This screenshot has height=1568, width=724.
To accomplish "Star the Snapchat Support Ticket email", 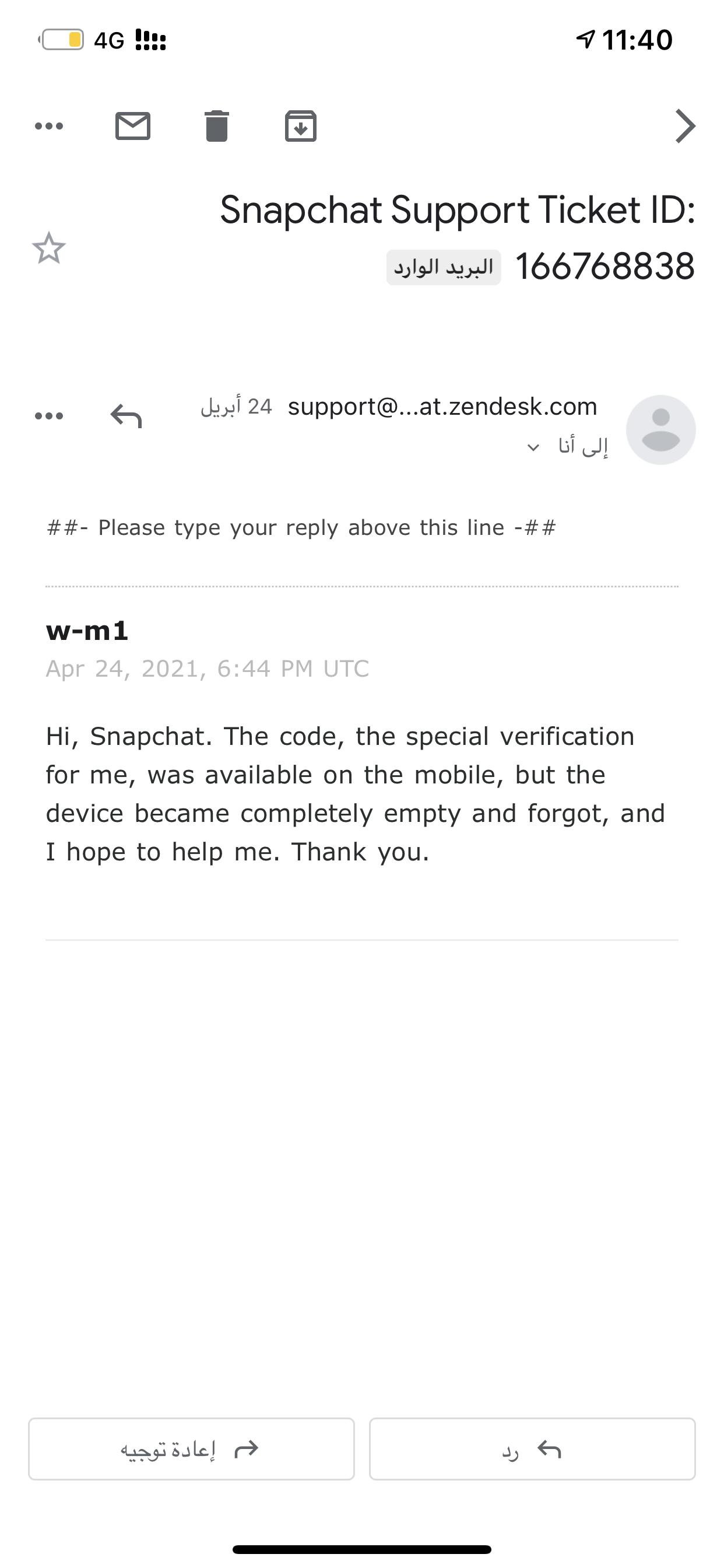I will 48,248.
